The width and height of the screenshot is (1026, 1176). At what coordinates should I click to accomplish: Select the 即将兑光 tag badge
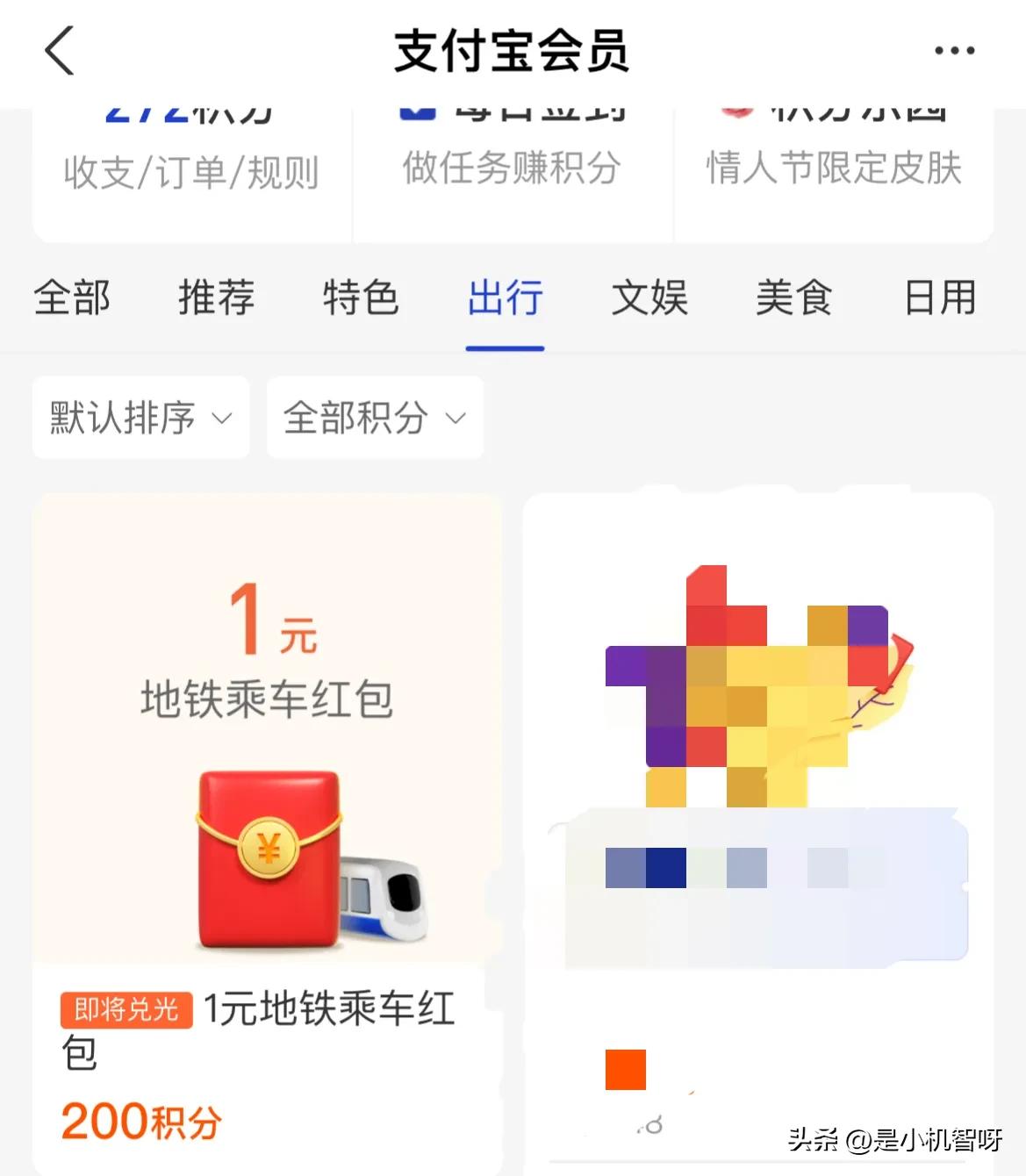coord(126,1011)
